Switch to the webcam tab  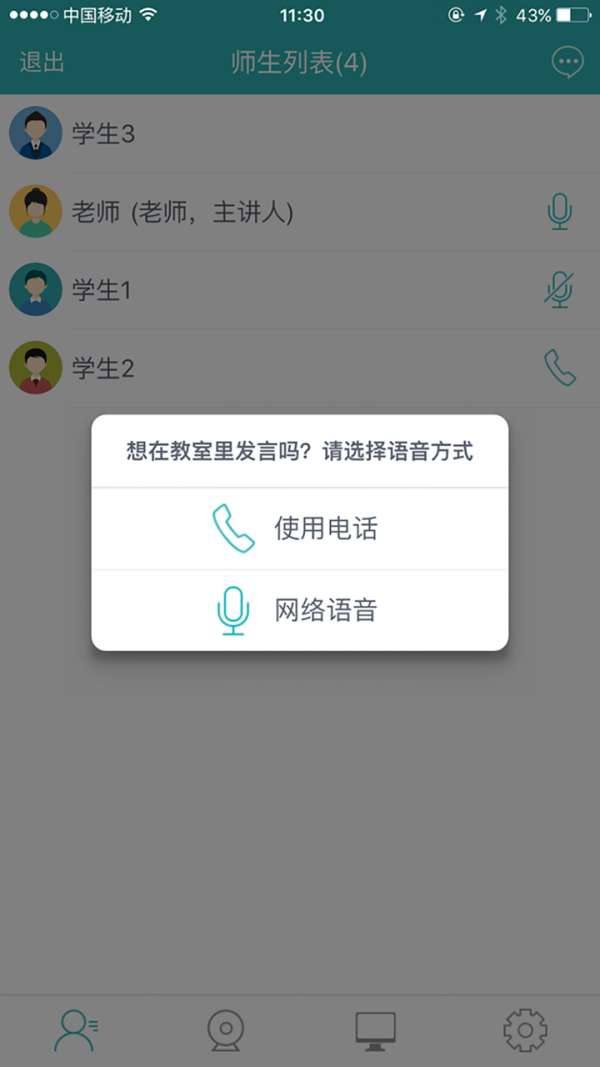point(226,1030)
